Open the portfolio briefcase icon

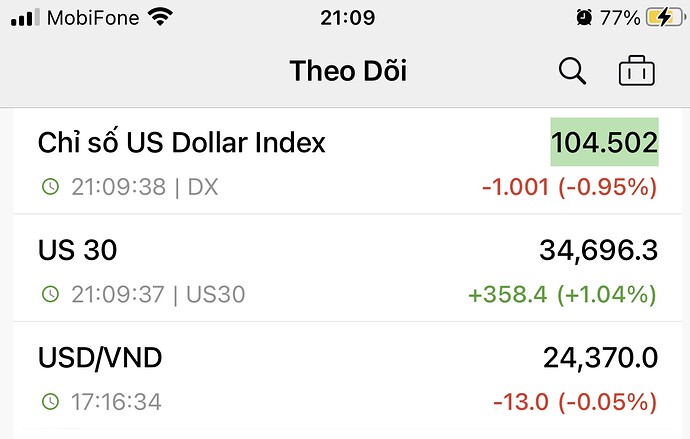[x=637, y=71]
